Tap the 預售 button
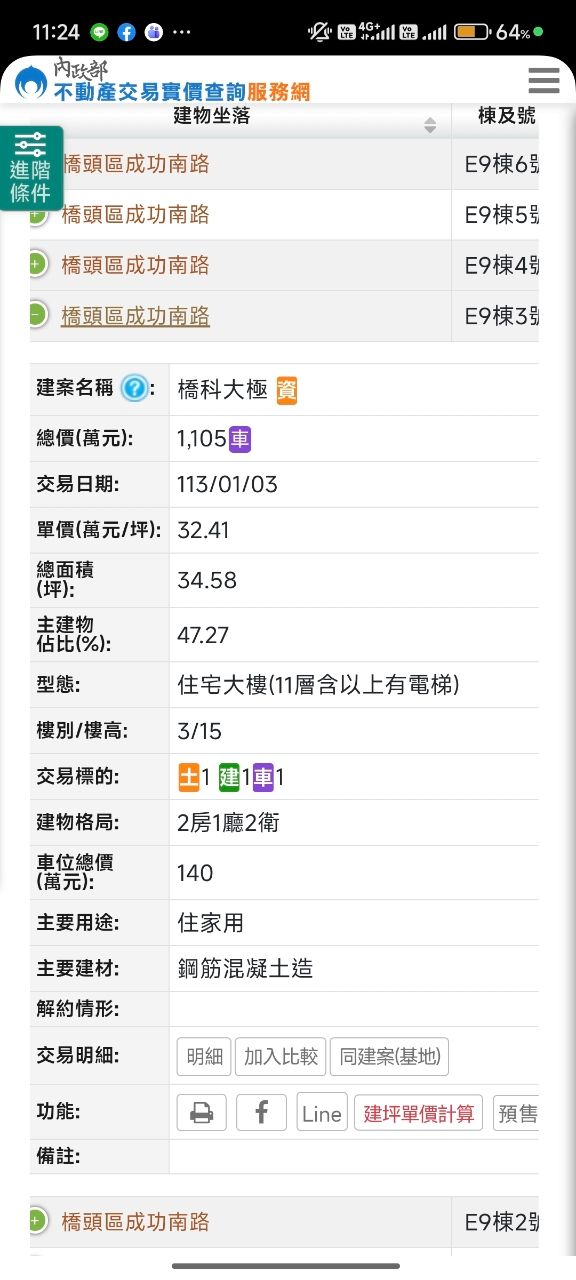This screenshot has height=1280, width=576. [x=516, y=1113]
